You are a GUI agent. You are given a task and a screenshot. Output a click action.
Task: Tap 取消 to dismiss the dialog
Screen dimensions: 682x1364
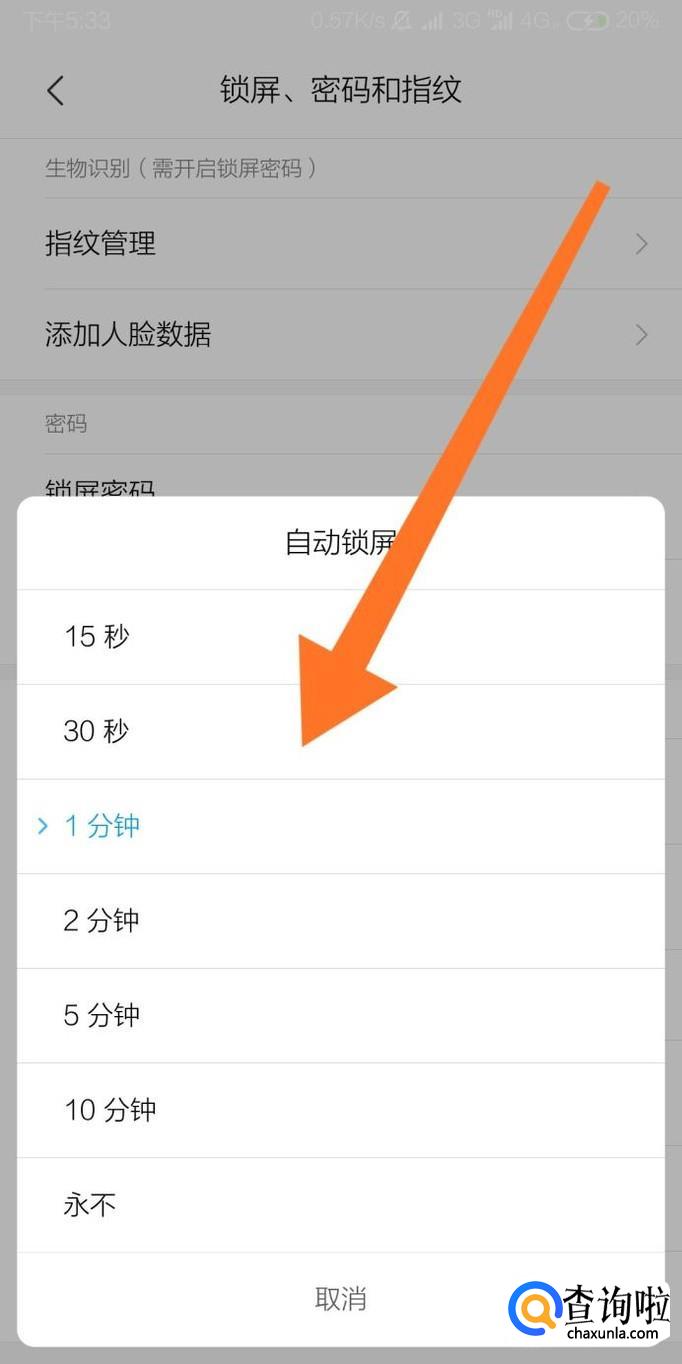(341, 1298)
